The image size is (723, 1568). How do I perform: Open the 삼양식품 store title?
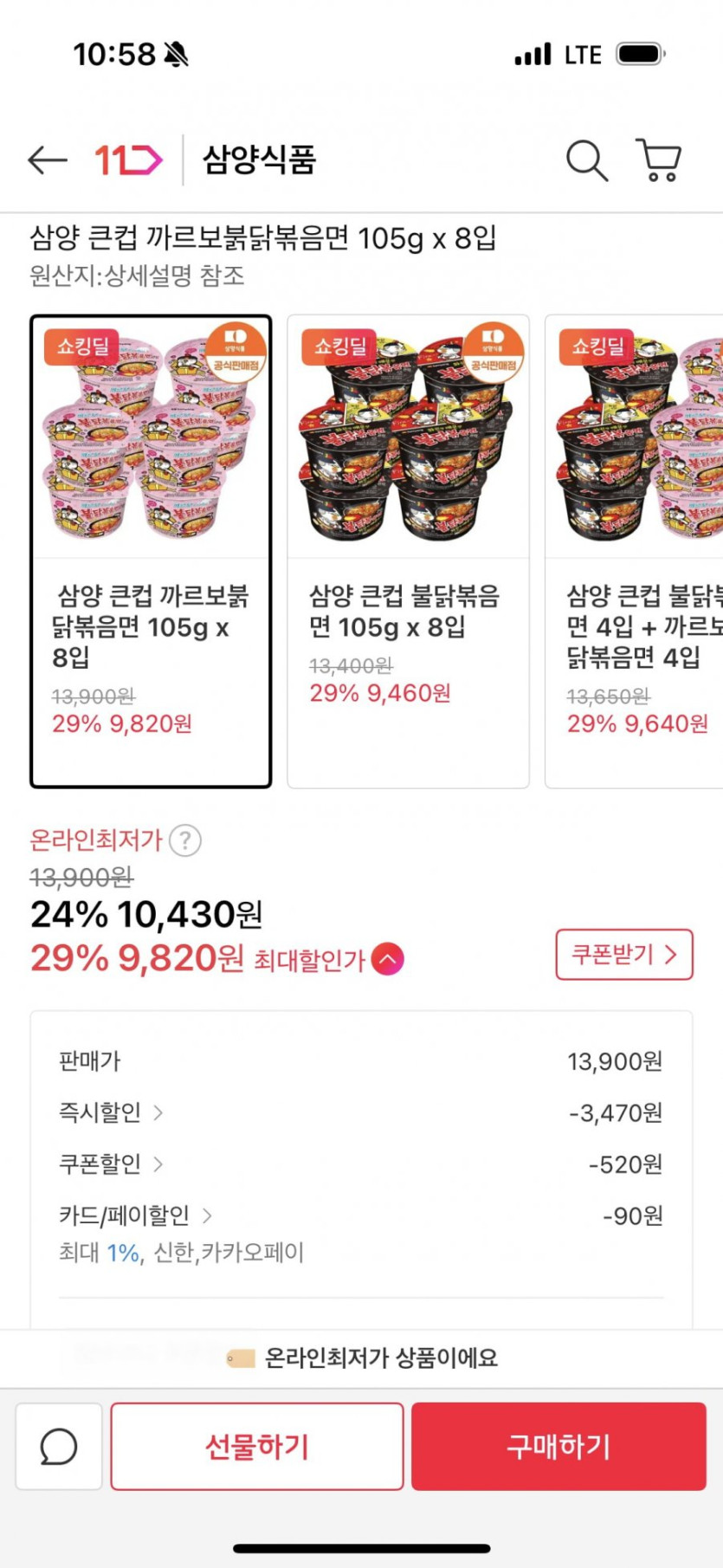259,160
